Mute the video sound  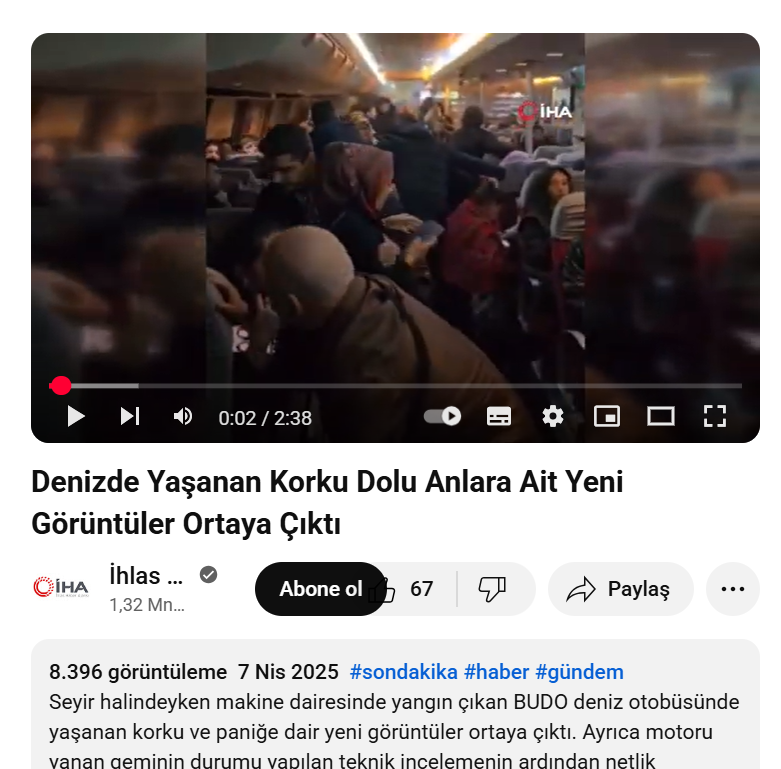click(183, 417)
